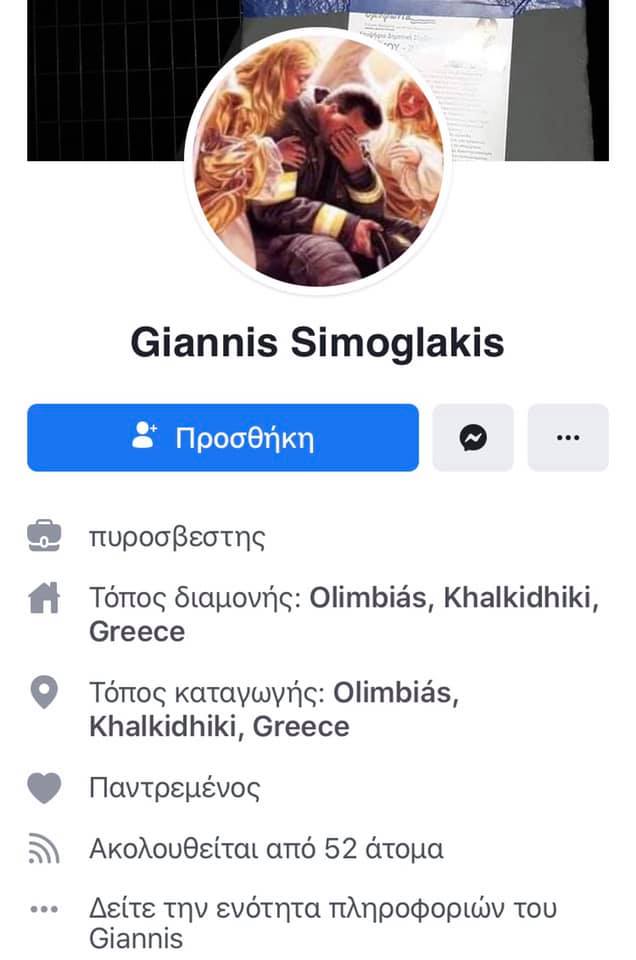
Task: Open the Olimbiás link under Τόπος καταγωγής
Action: (395, 692)
